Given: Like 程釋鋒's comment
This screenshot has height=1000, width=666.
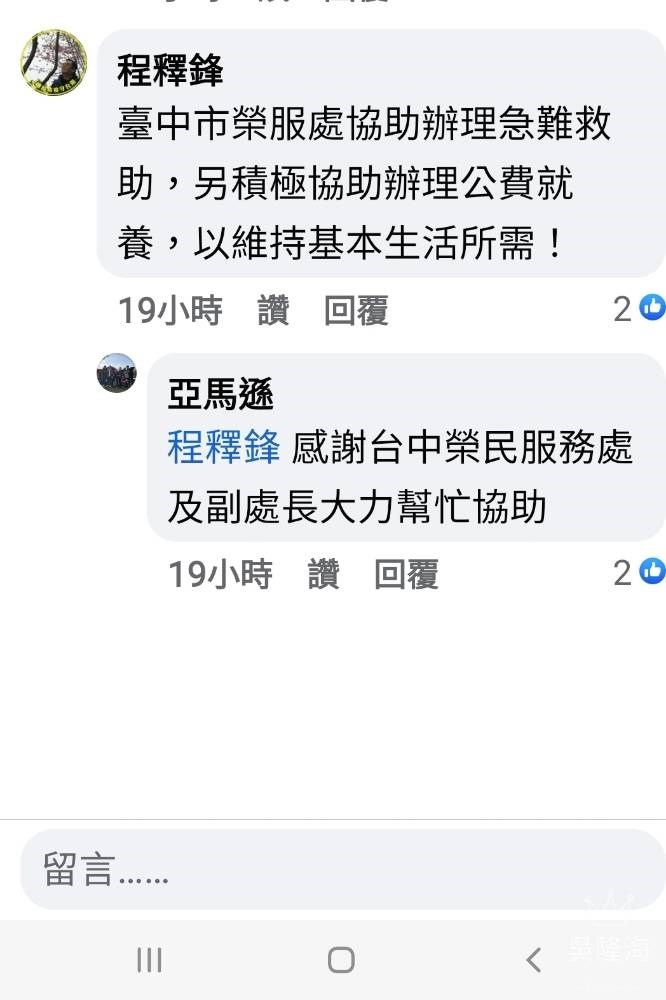Looking at the screenshot, I should click(273, 311).
